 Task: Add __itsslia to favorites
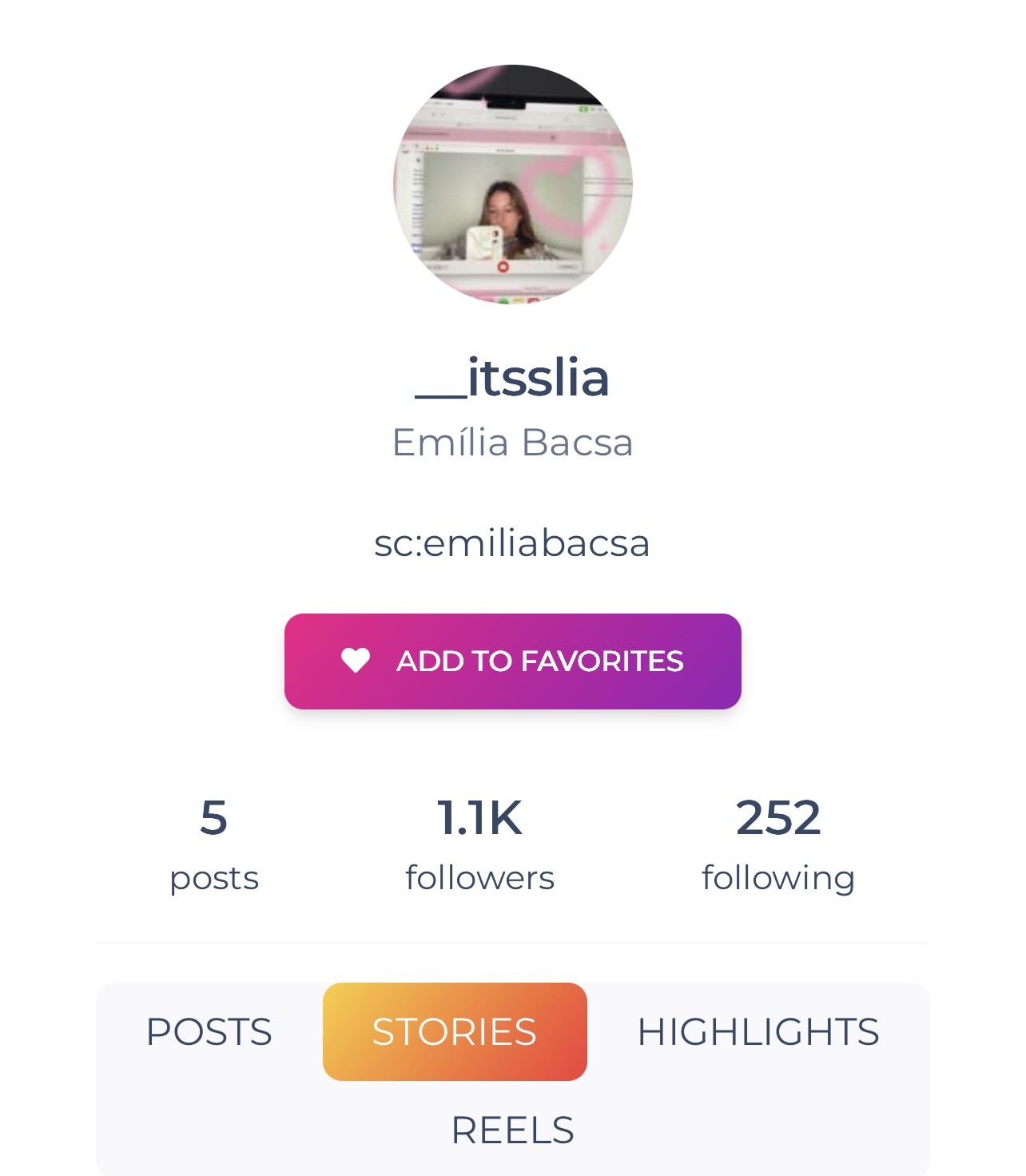(x=512, y=661)
